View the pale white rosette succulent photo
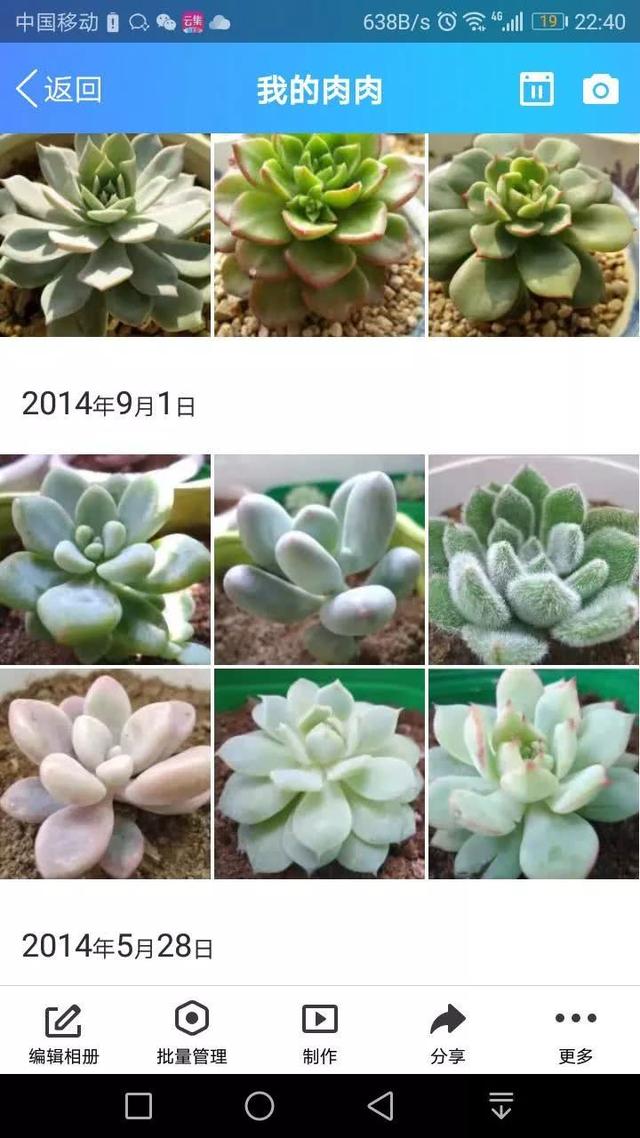The width and height of the screenshot is (640, 1138). tap(319, 774)
